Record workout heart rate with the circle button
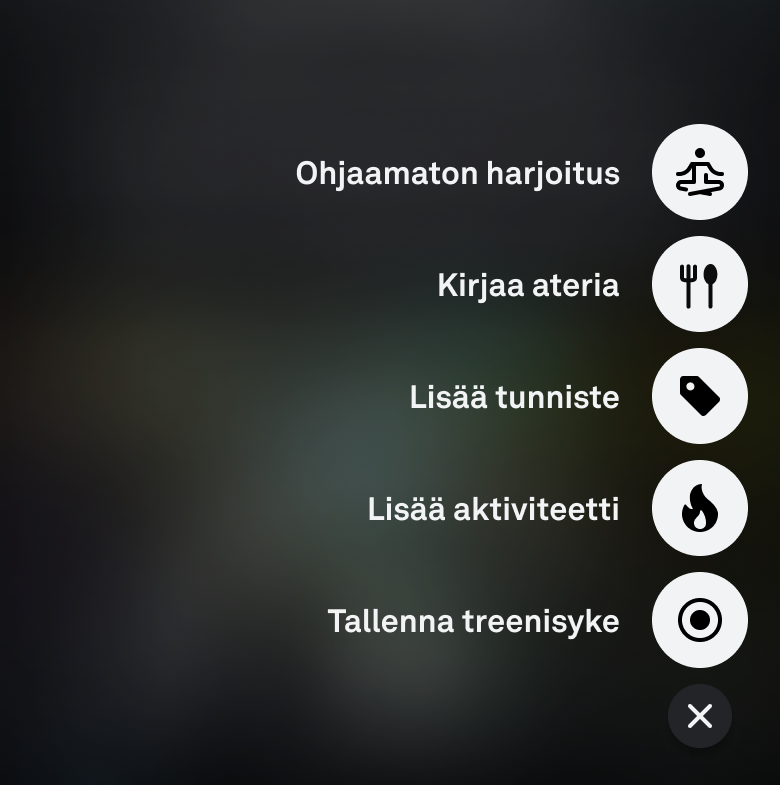This screenshot has width=780, height=785. 700,620
